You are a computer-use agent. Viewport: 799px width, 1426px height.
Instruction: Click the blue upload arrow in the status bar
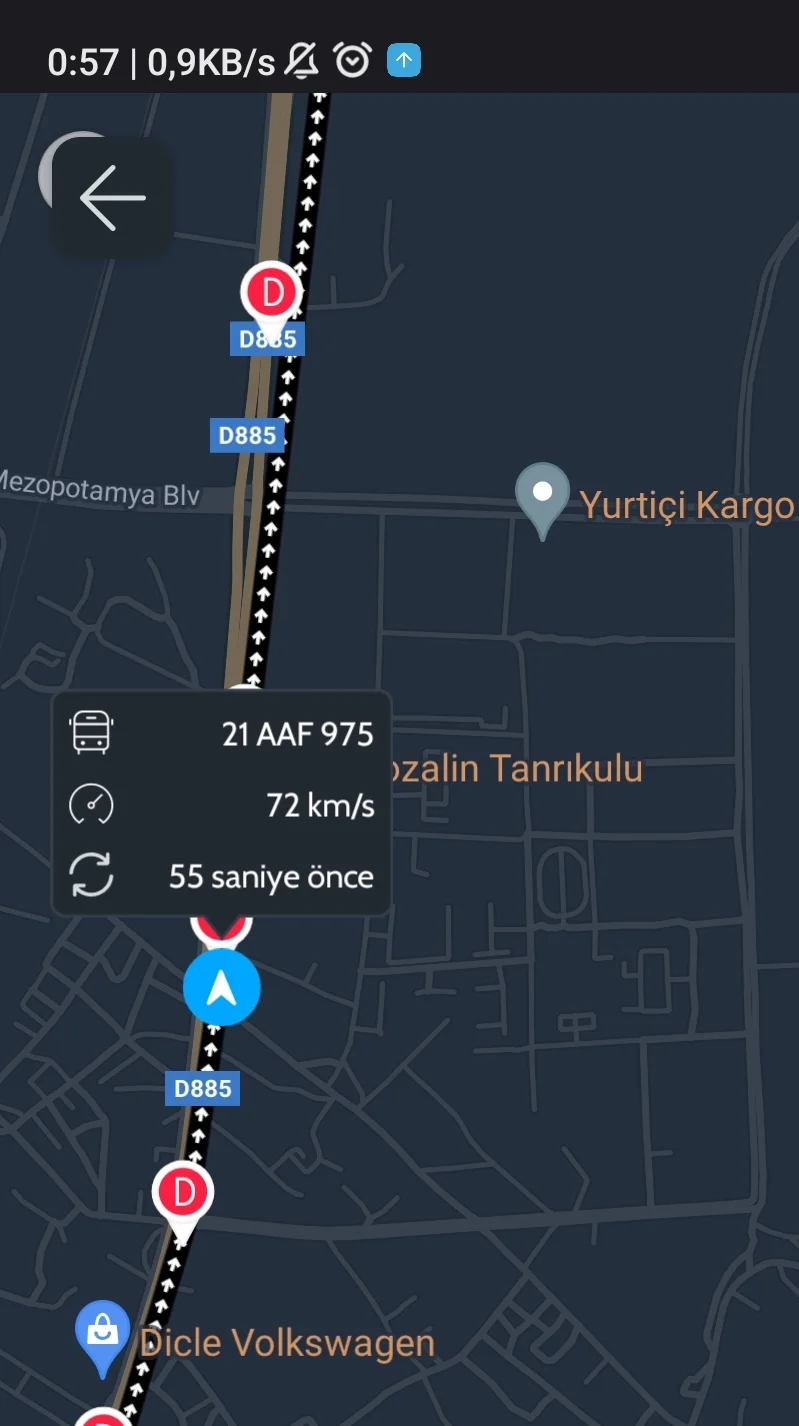tap(403, 60)
